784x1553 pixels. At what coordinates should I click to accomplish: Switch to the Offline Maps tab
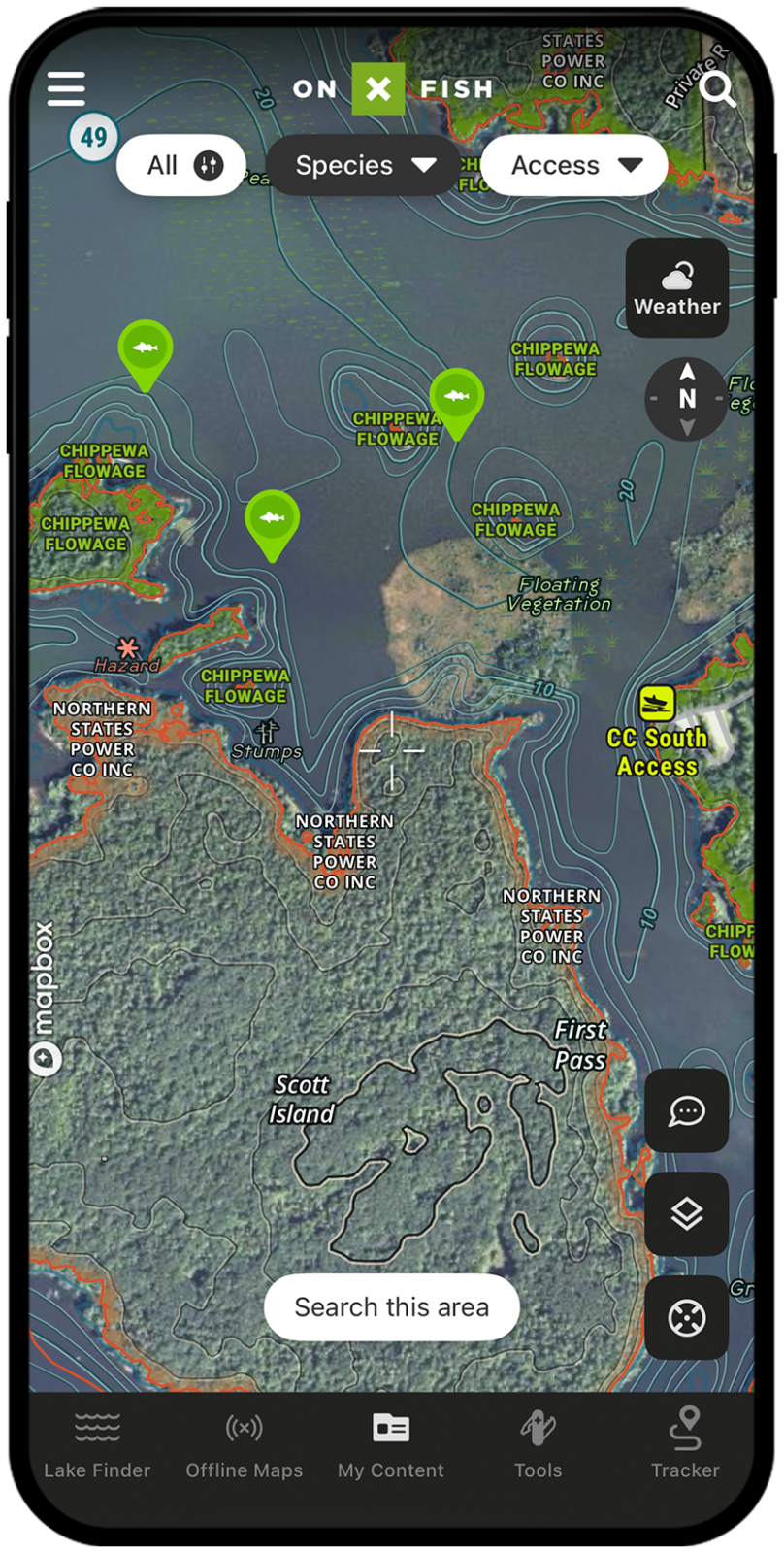(245, 1444)
